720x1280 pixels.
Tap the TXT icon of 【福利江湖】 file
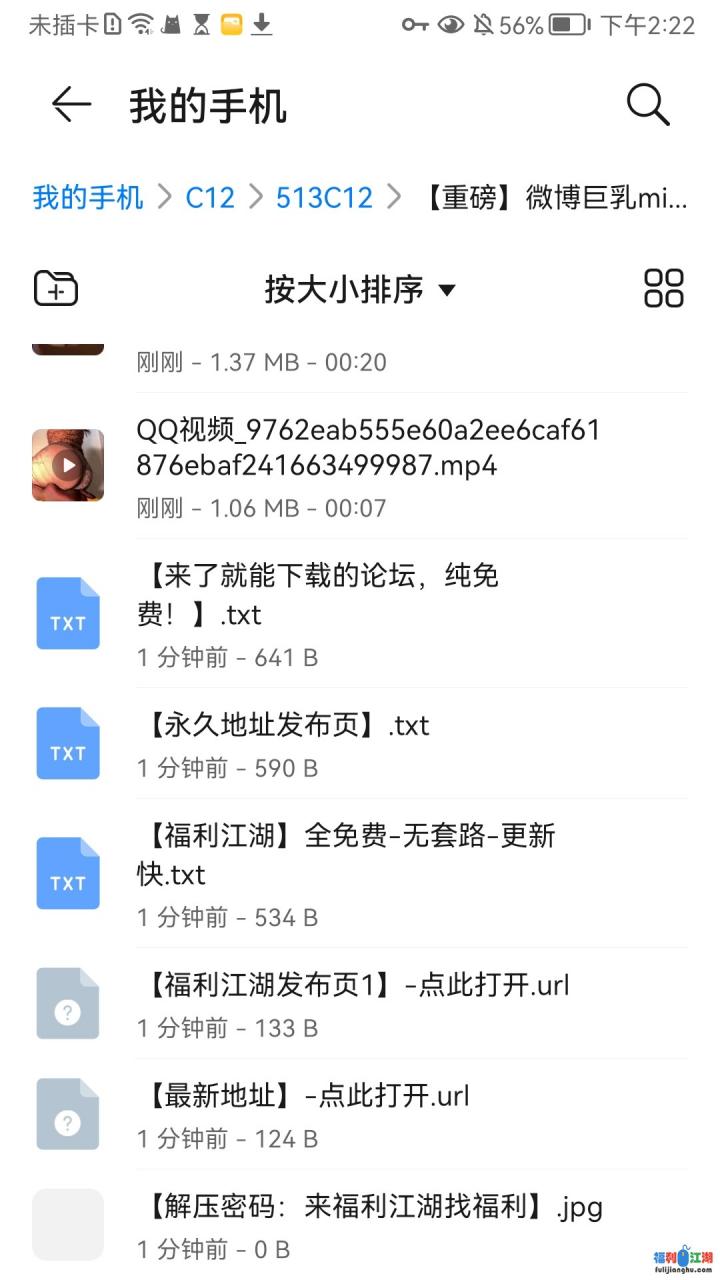pos(67,872)
